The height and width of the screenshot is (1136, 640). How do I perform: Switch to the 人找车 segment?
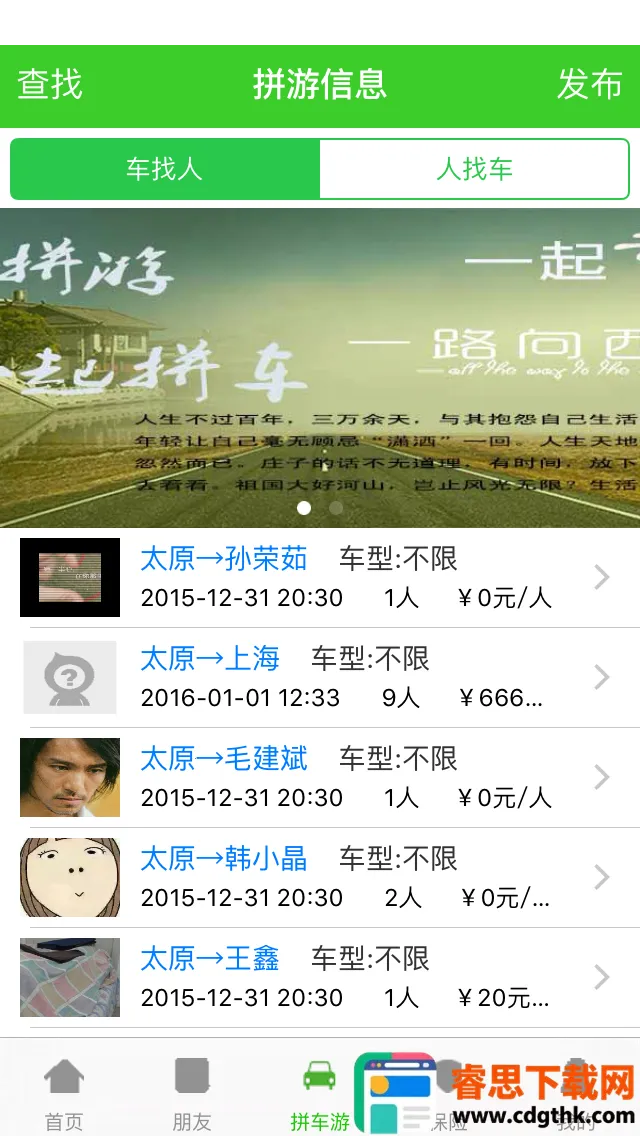[474, 169]
